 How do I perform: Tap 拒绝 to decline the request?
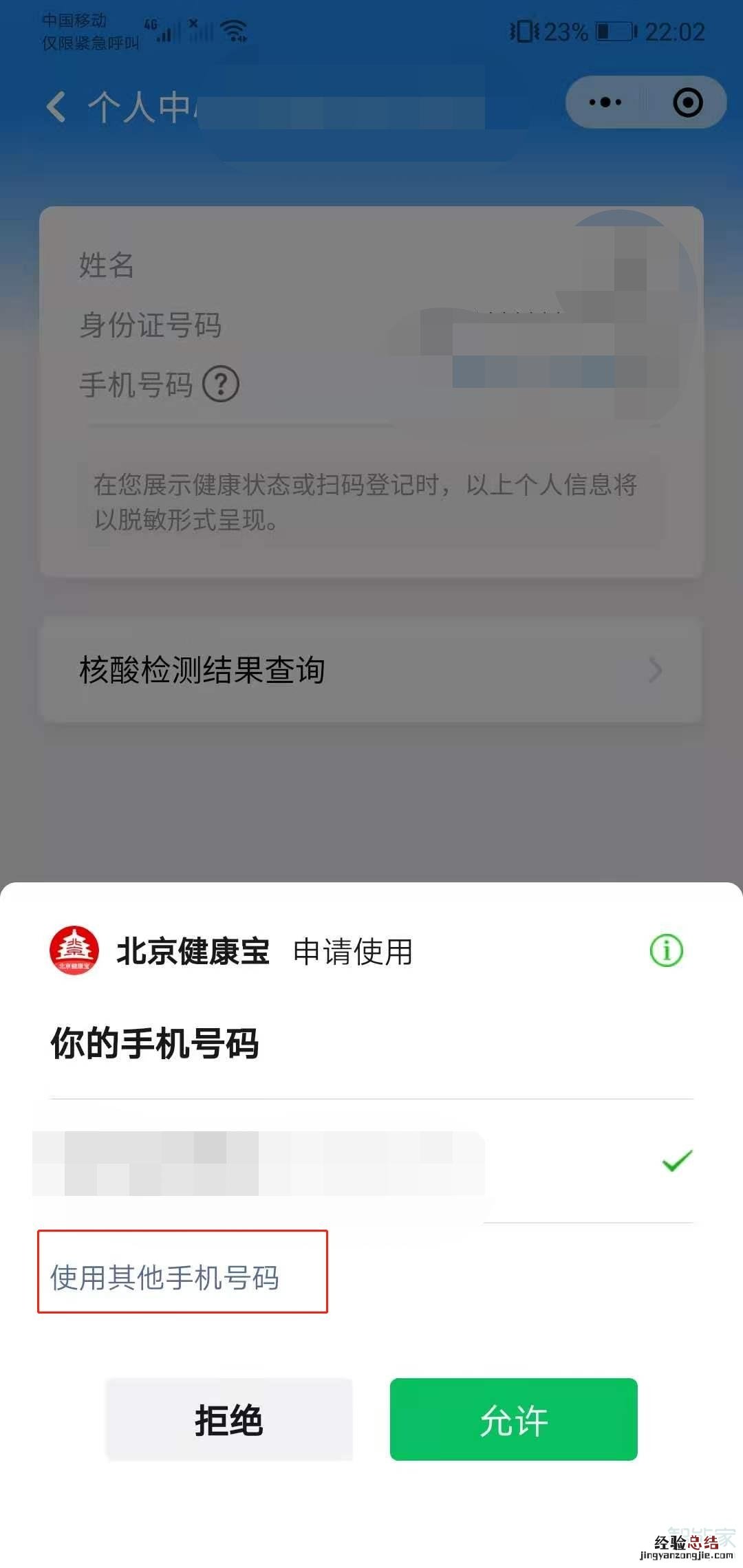[229, 1420]
